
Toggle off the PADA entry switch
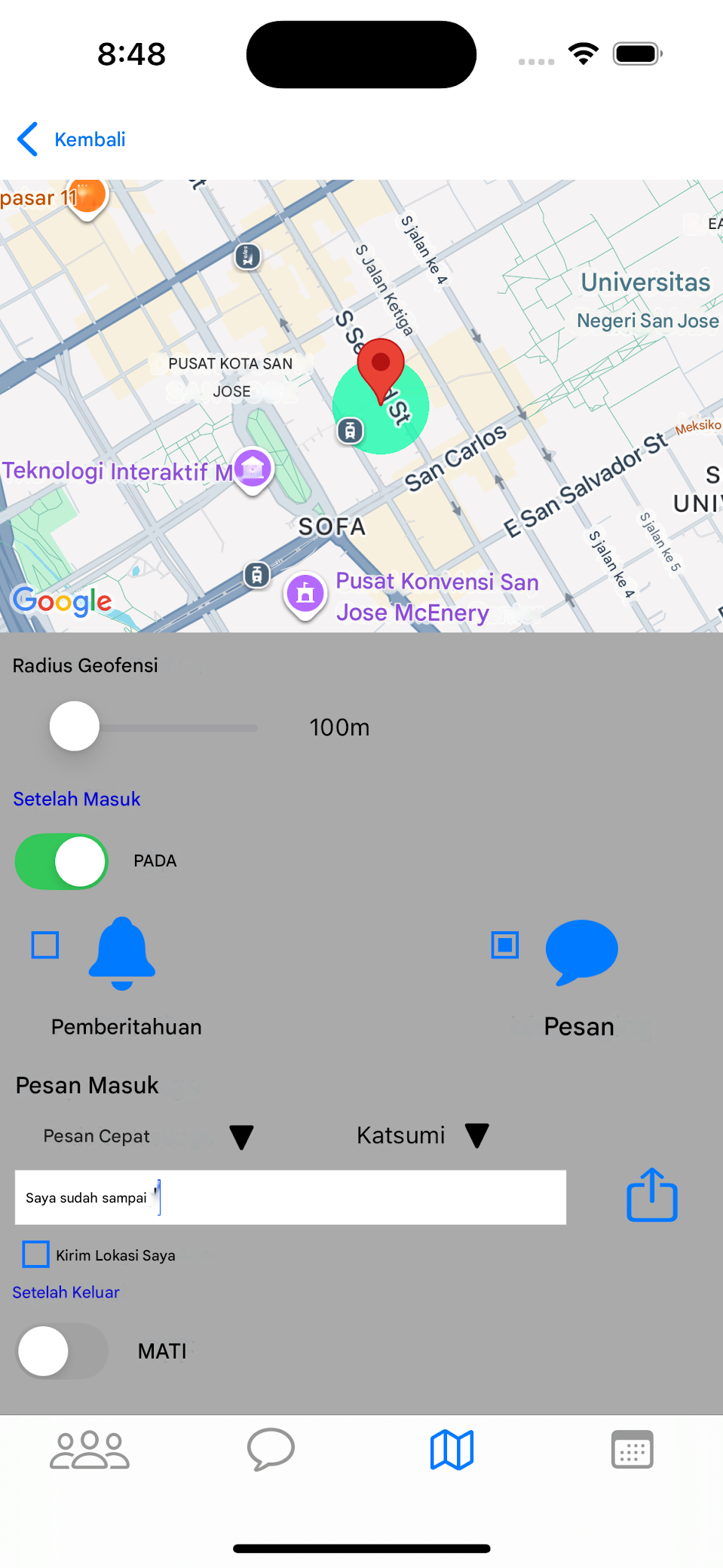60,861
